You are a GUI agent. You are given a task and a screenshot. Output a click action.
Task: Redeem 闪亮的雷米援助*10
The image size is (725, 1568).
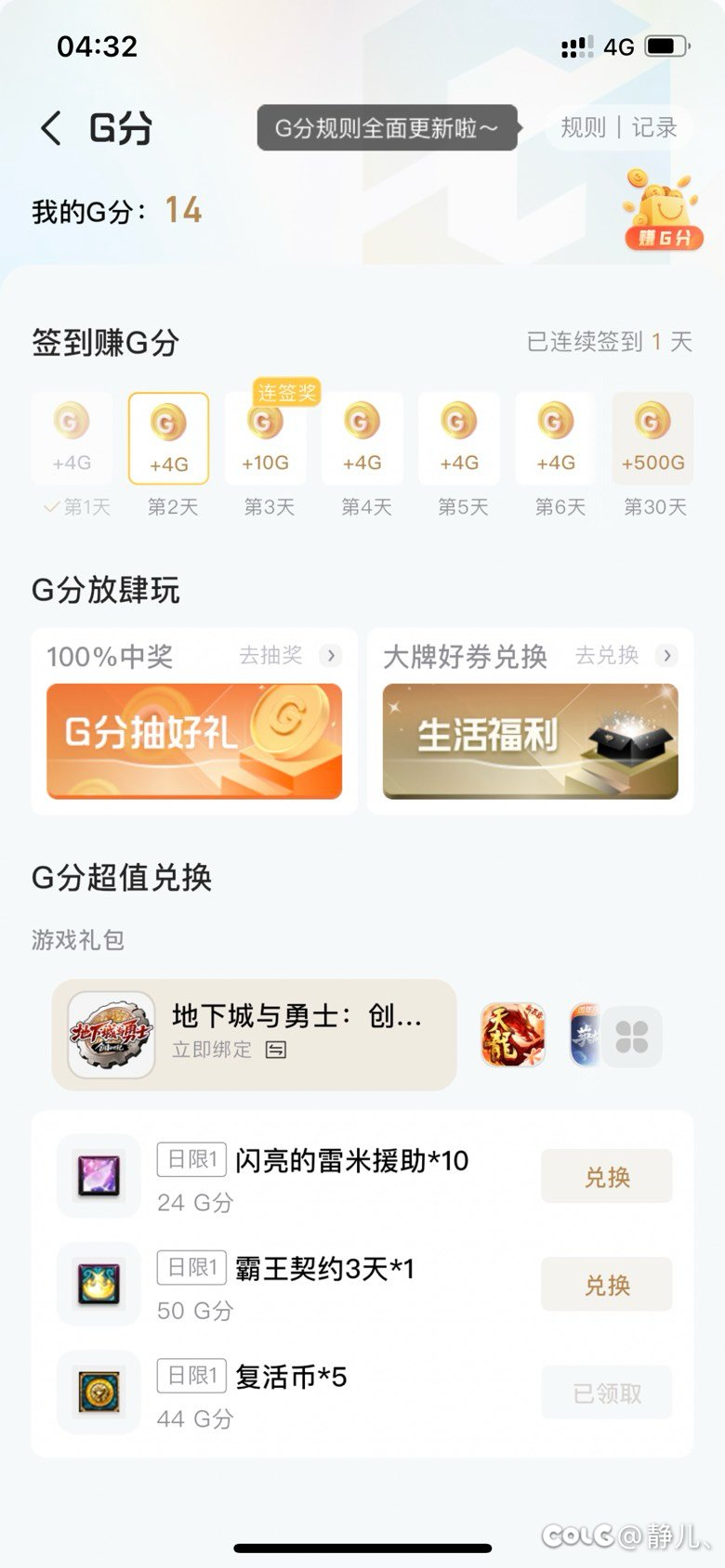607,1177
